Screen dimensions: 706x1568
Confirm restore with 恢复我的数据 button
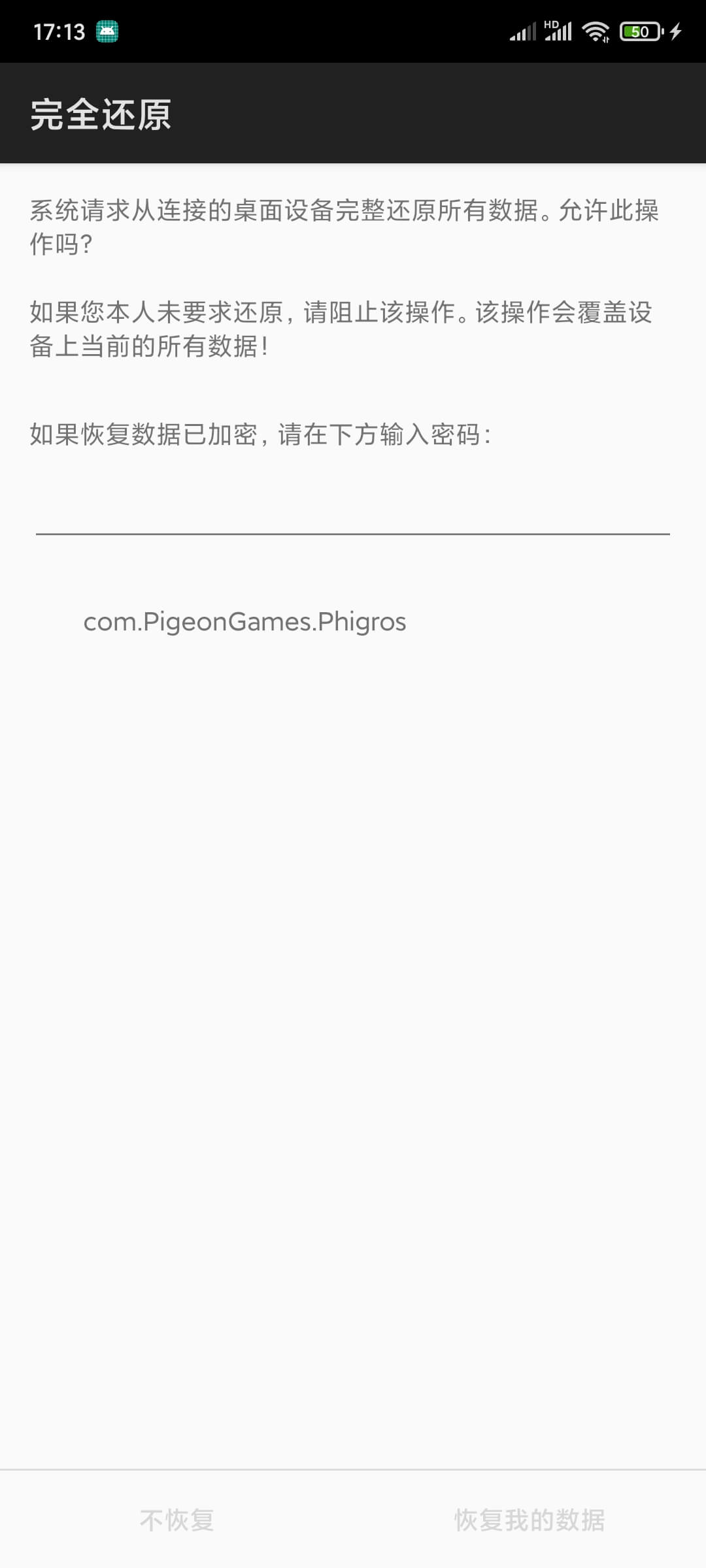tap(529, 1520)
